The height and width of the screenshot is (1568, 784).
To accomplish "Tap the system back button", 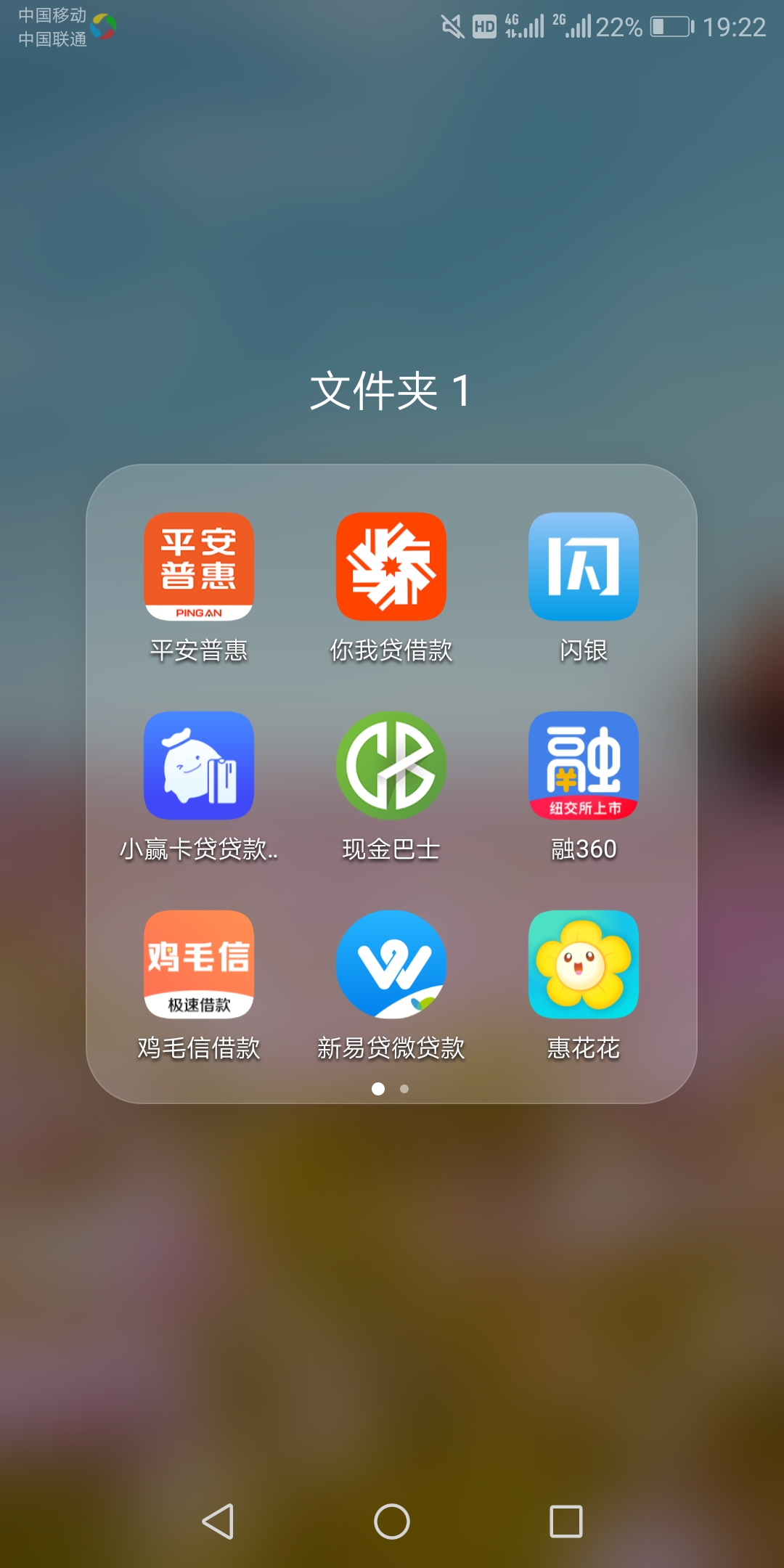I will pos(218,1521).
